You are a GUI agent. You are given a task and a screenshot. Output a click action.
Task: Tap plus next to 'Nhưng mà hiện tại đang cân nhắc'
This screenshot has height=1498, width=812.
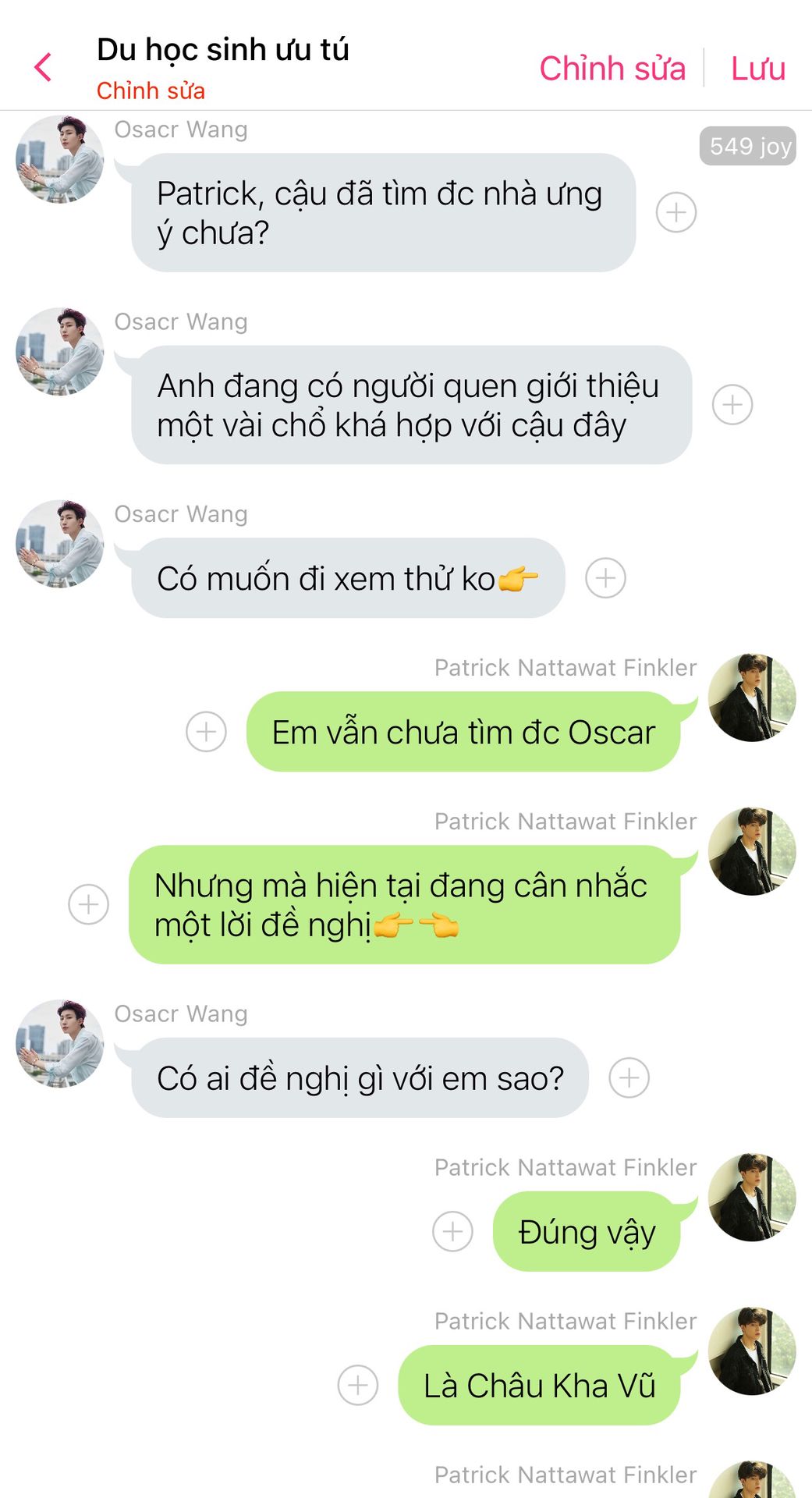tap(88, 904)
